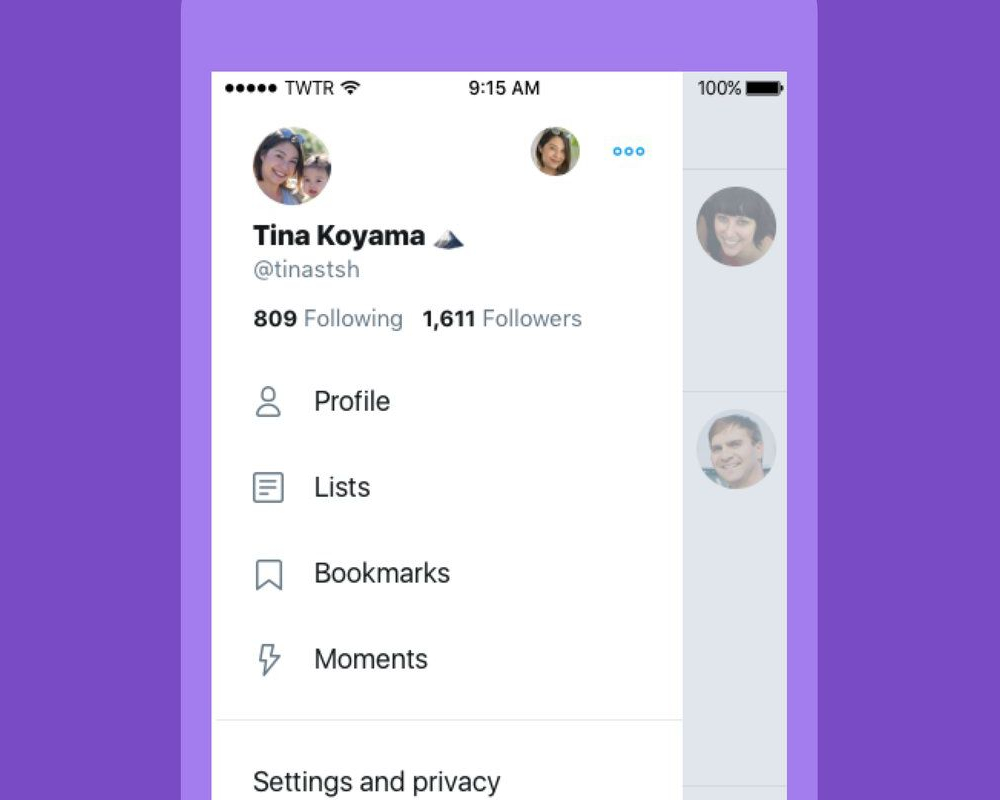Tap Tina Koyama's large profile photo
The width and height of the screenshot is (1000, 800).
tap(291, 166)
